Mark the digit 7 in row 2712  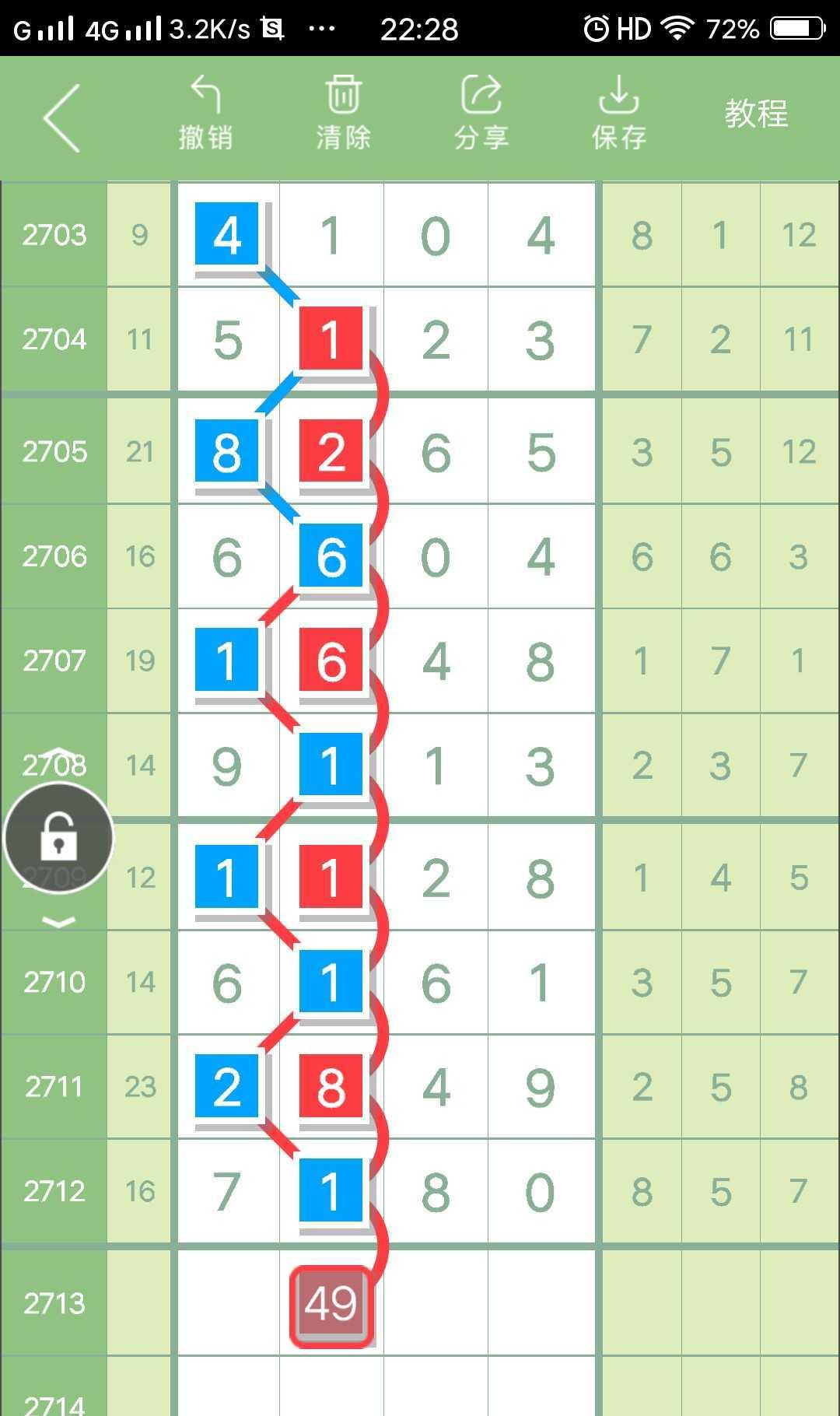[226, 1191]
